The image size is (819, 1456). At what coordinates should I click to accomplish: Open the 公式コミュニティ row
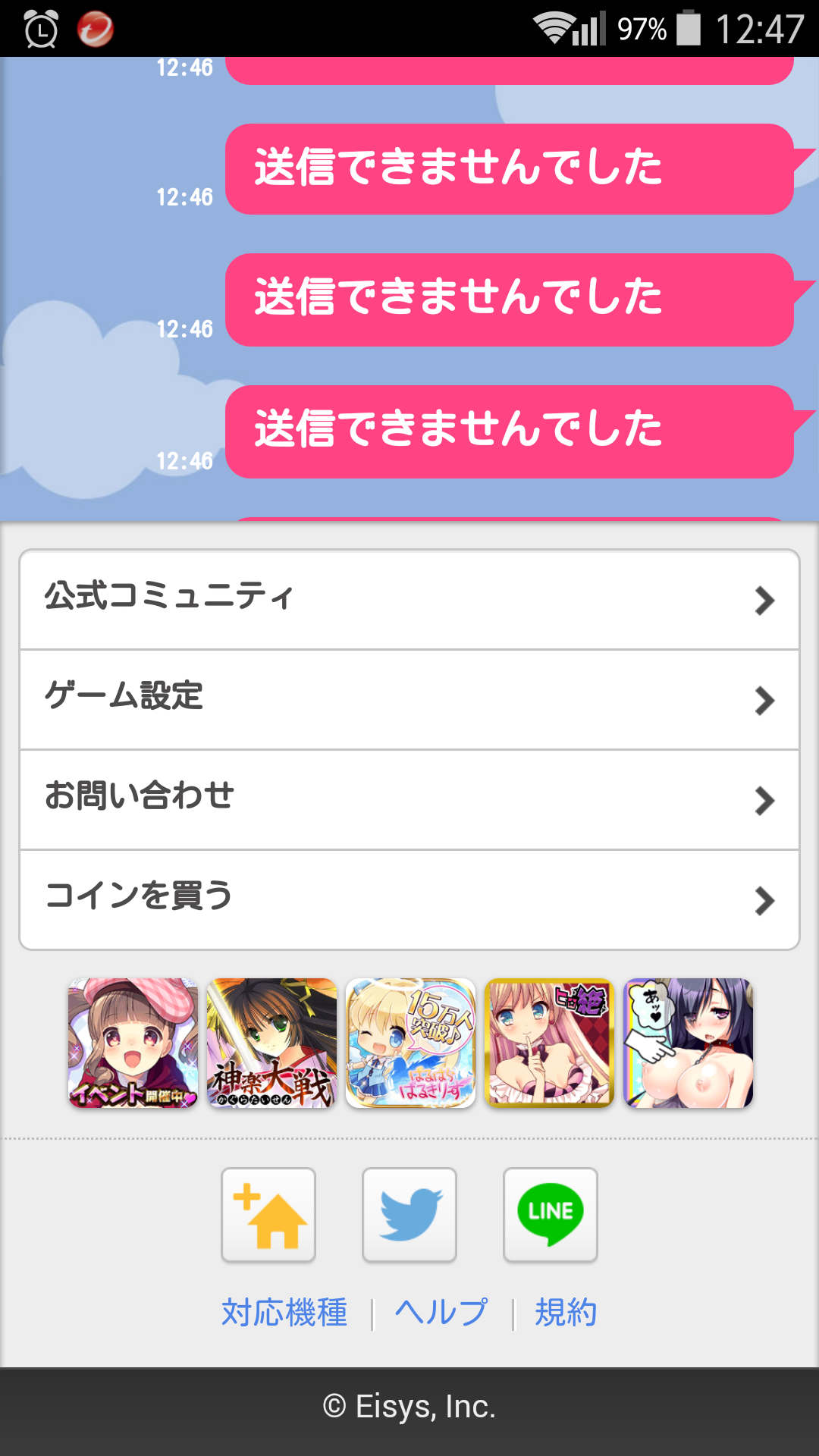tap(409, 599)
